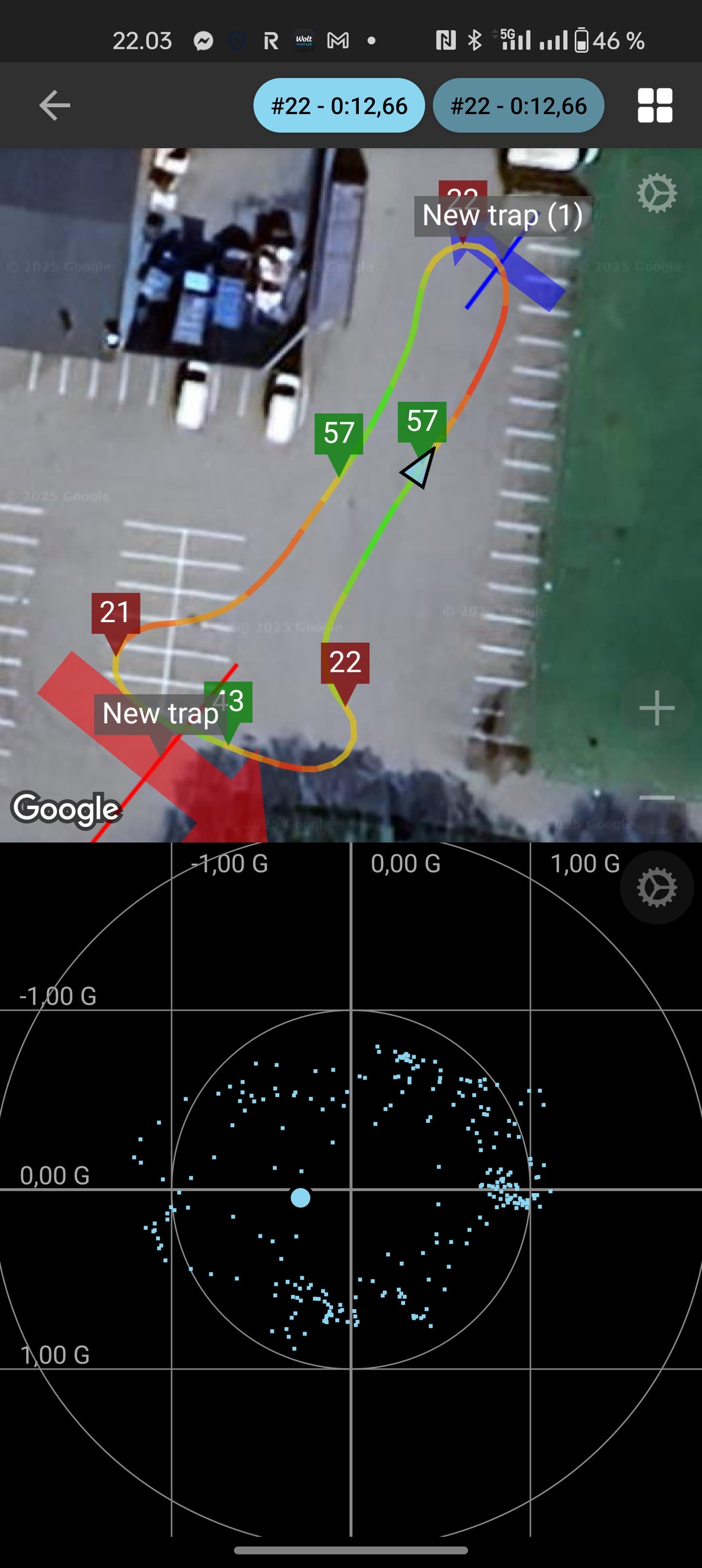
Task: Open the grid layout selector
Action: 655,105
